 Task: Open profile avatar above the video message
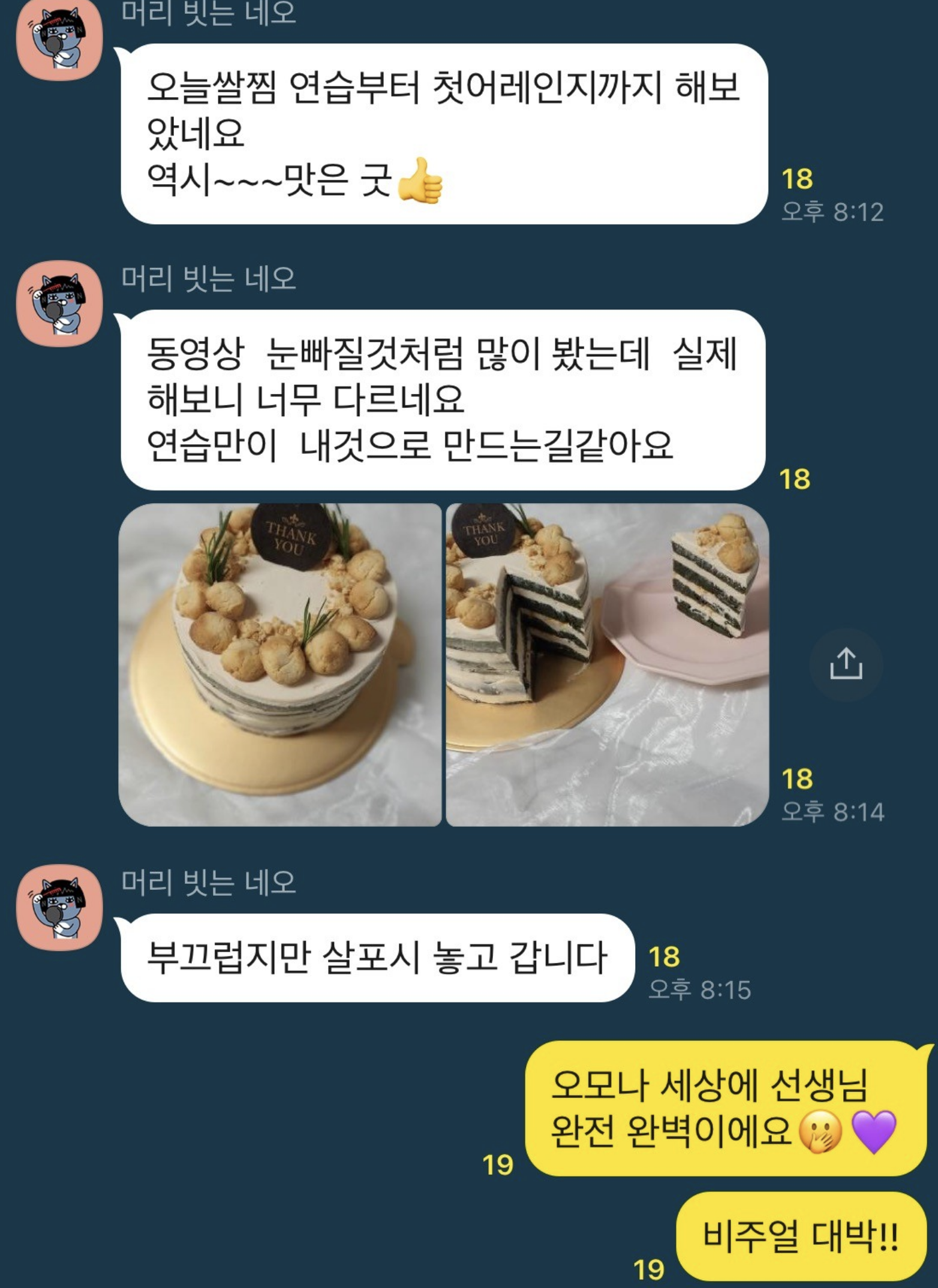coord(59,303)
